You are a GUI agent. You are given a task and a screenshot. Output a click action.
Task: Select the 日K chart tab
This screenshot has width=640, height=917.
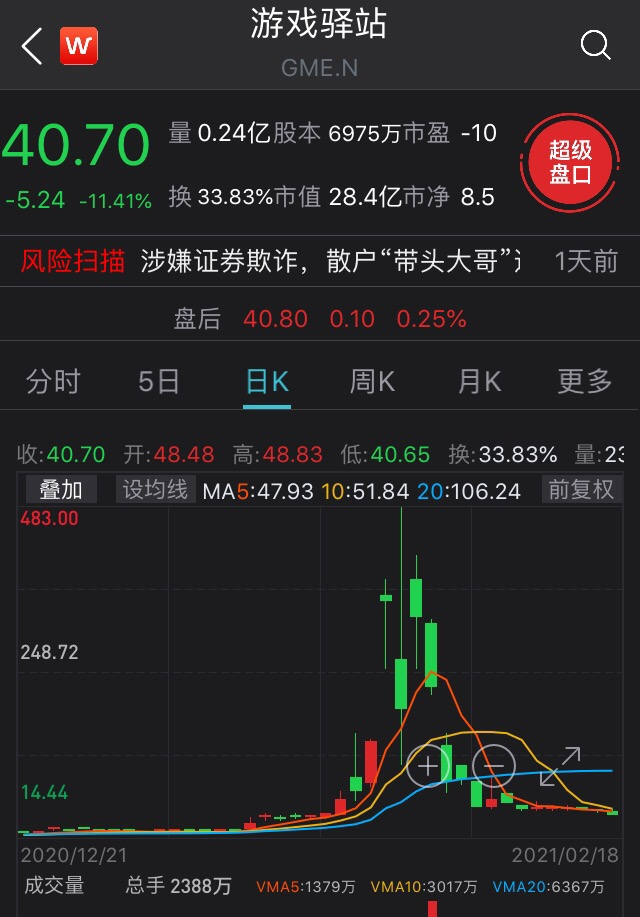[x=267, y=381]
